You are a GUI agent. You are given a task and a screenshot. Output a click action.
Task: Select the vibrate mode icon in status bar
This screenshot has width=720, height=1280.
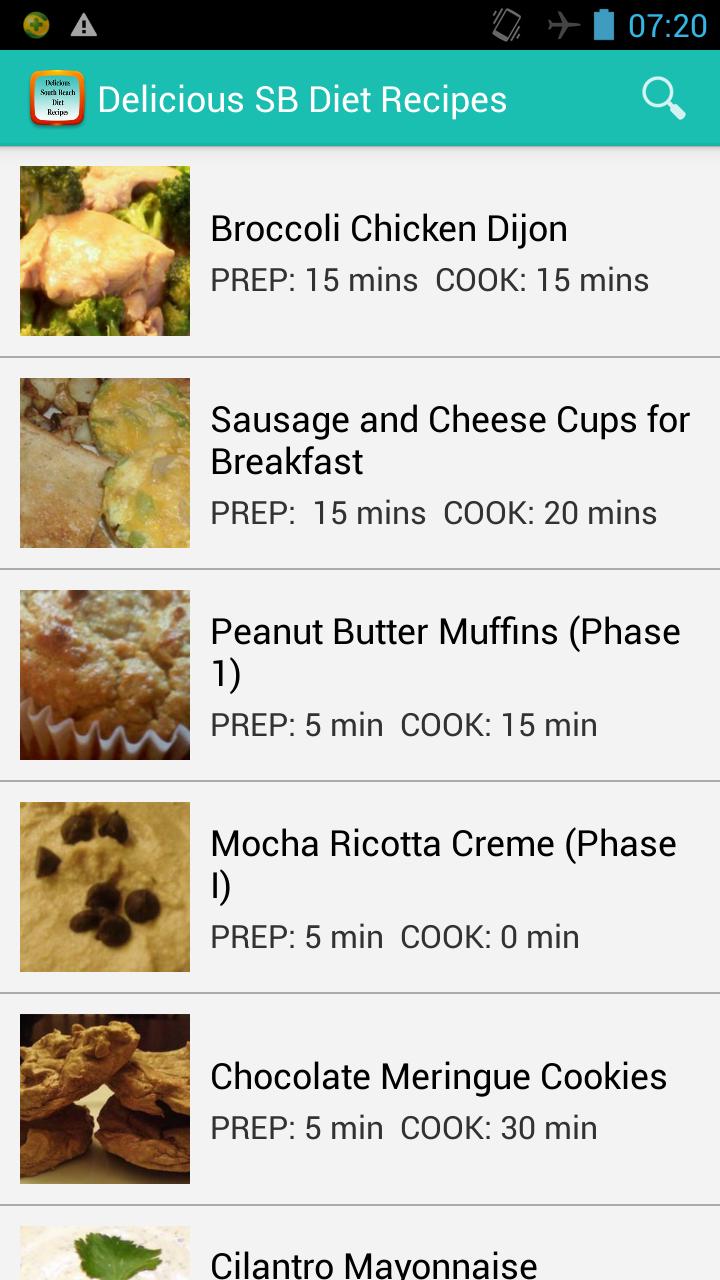508,25
